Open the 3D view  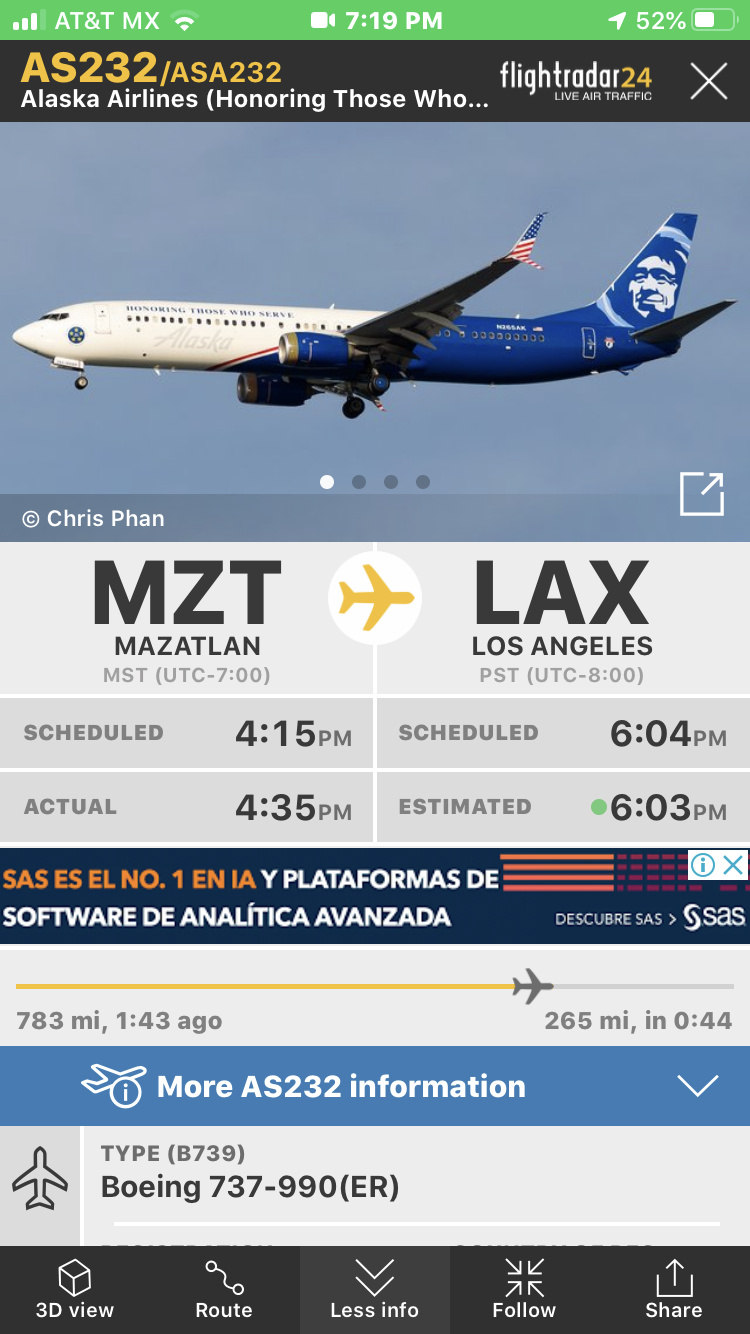point(75,1290)
